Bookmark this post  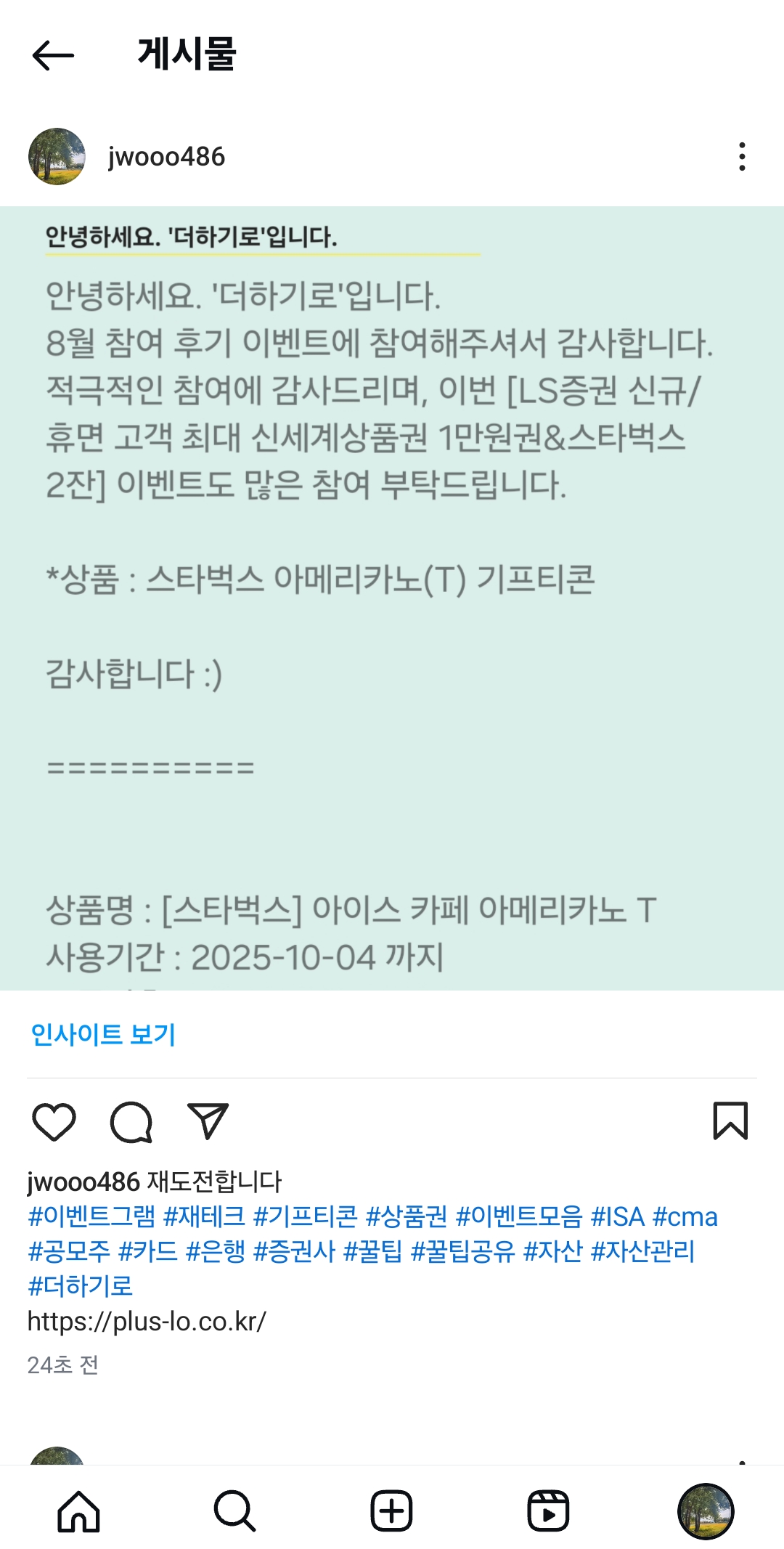[x=730, y=1121]
